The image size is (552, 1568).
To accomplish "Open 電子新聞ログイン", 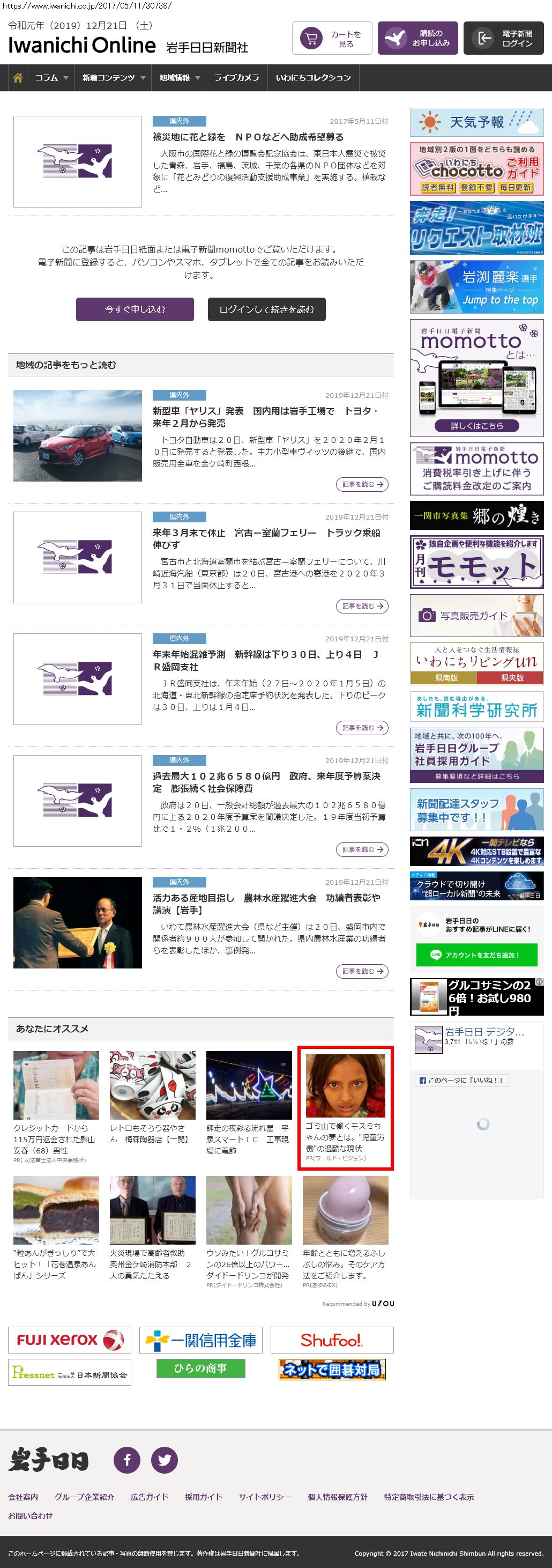I will (503, 39).
